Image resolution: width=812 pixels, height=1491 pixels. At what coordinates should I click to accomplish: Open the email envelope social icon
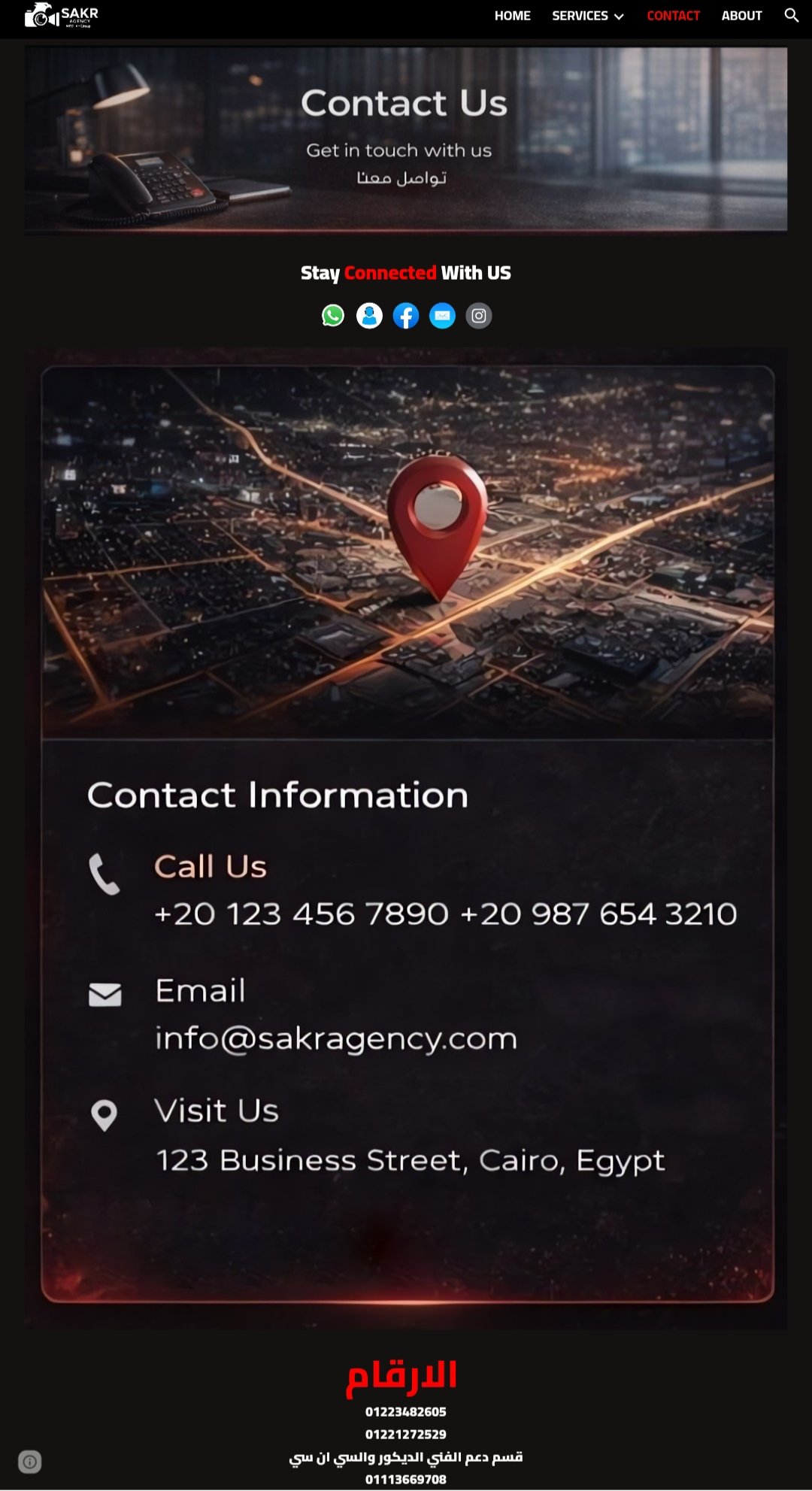442,316
